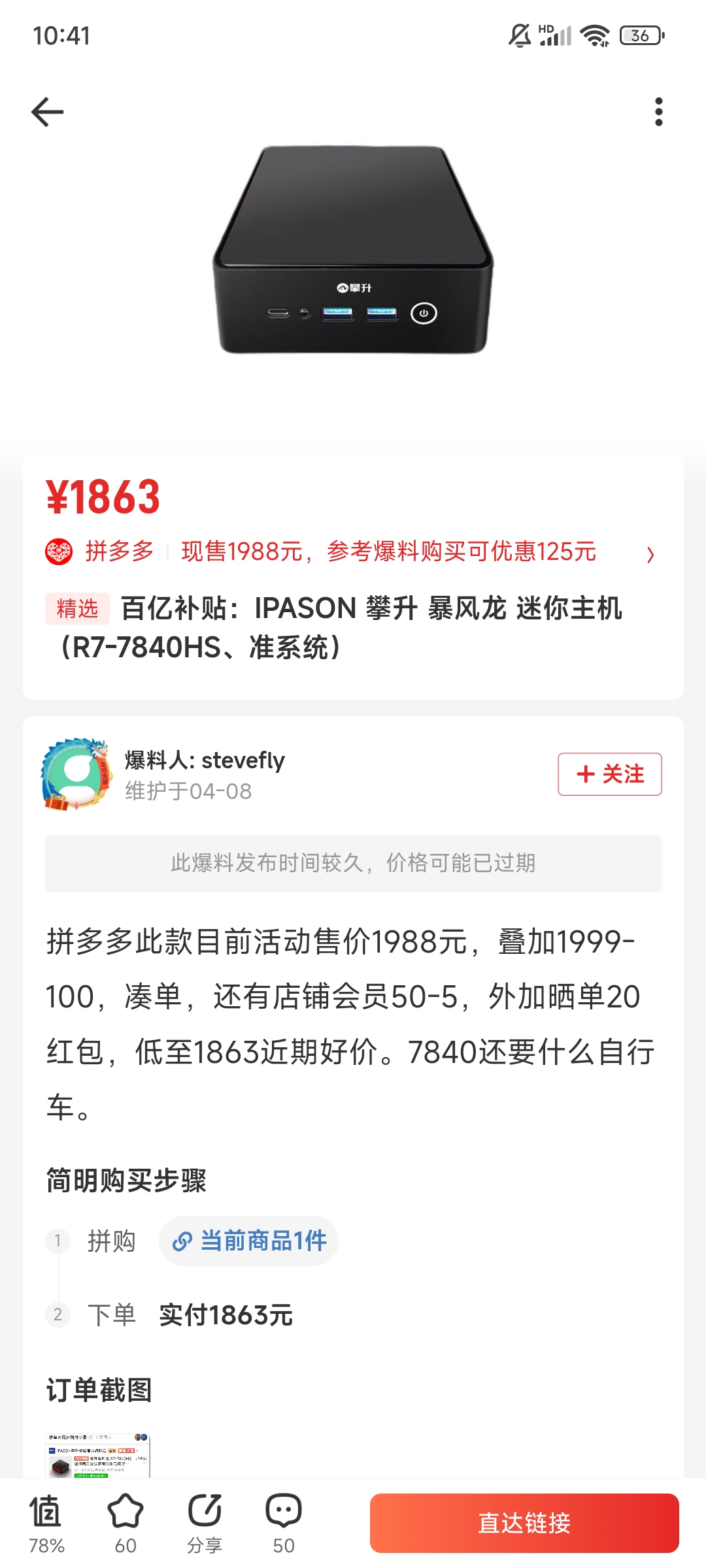
Task: Click the expired-price notice banner
Action: (x=353, y=864)
